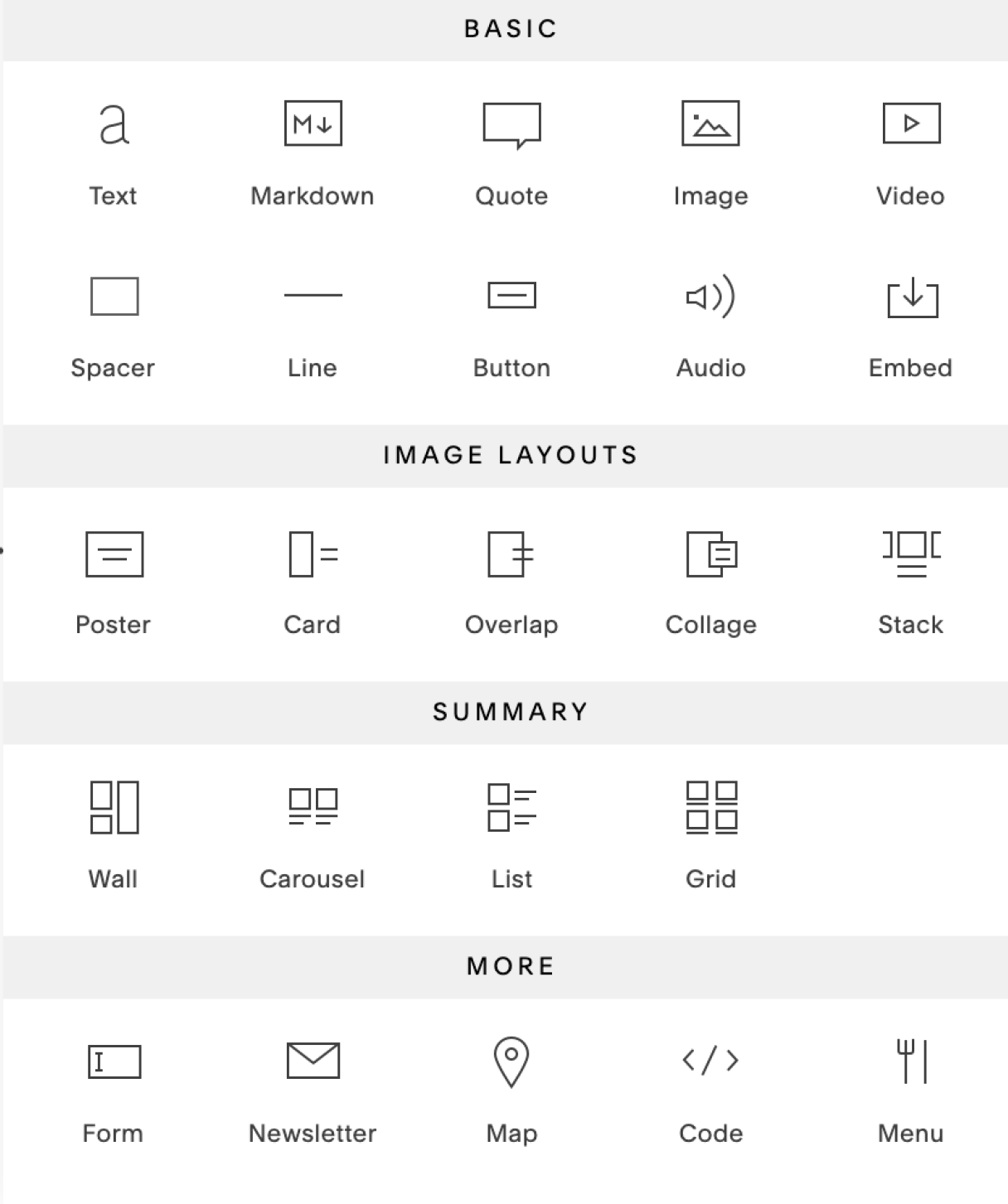
Task: Add a Code block
Action: pos(710,1090)
